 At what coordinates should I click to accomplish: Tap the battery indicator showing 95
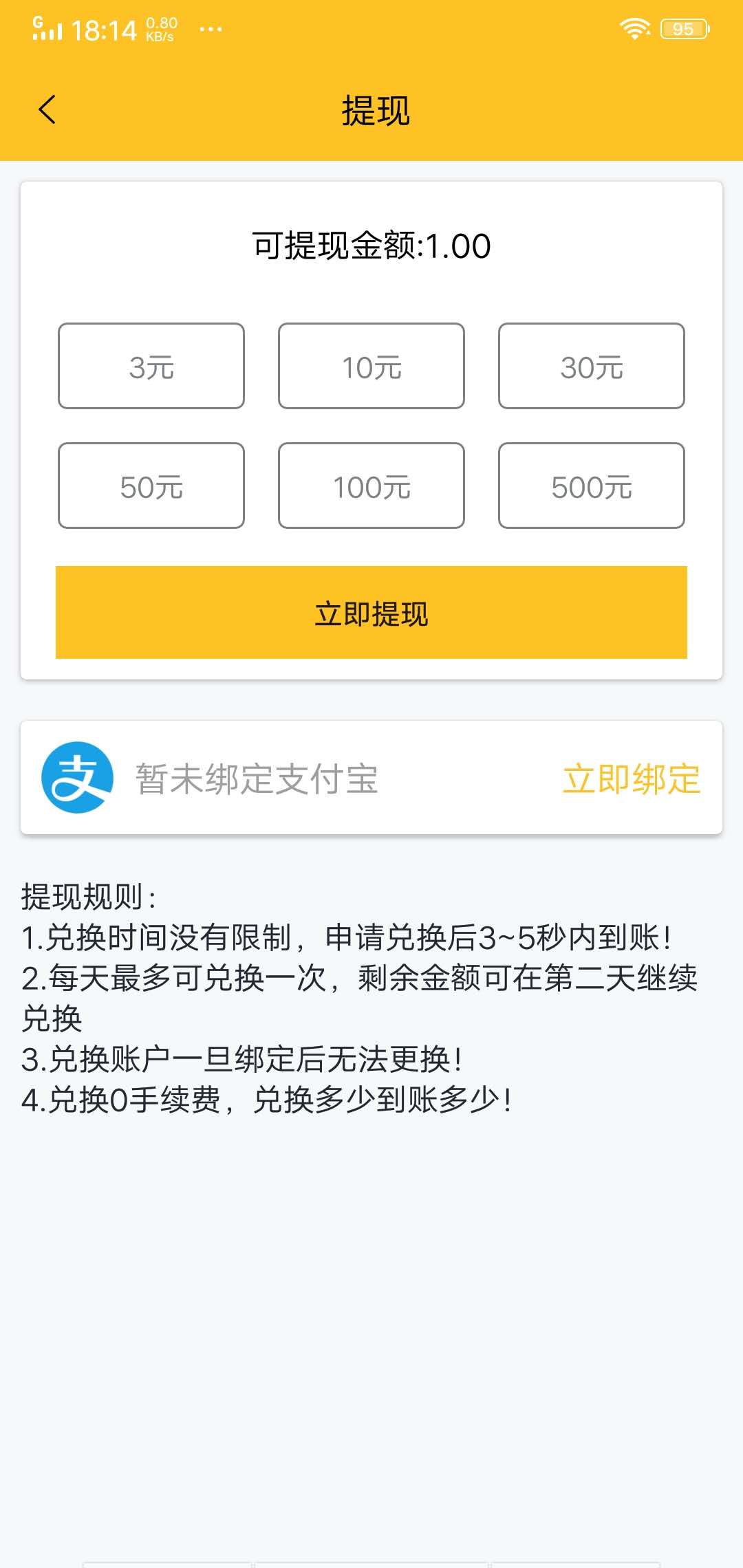(x=683, y=28)
